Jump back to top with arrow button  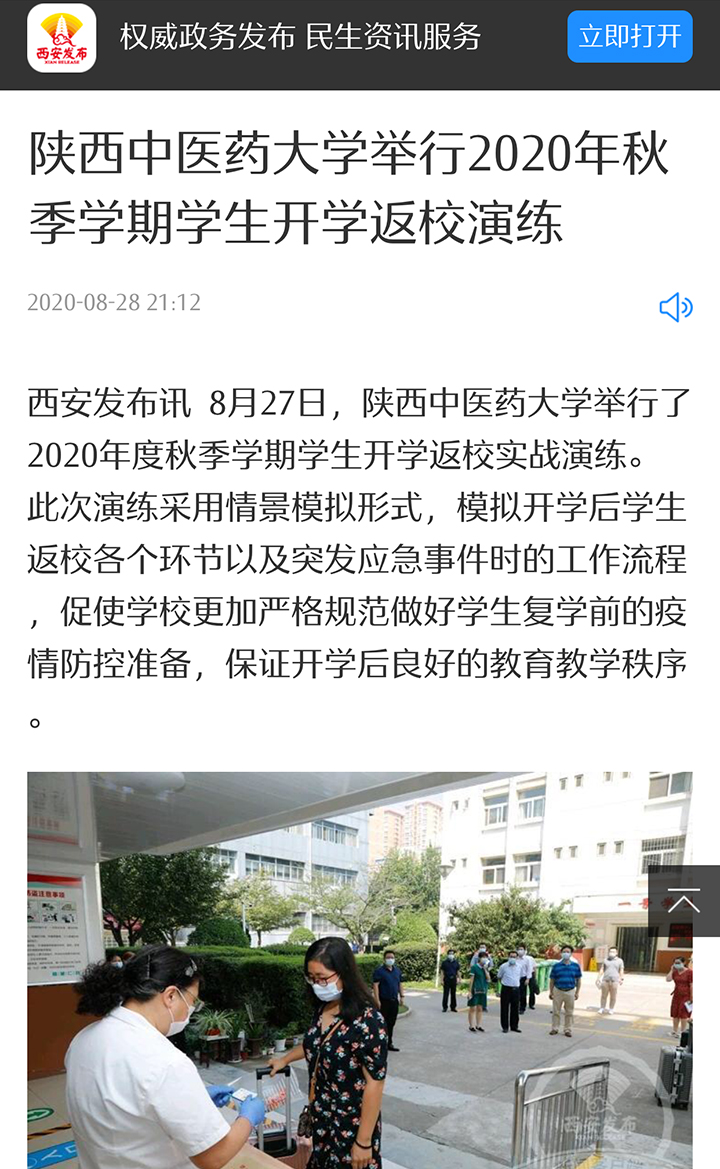[683, 901]
